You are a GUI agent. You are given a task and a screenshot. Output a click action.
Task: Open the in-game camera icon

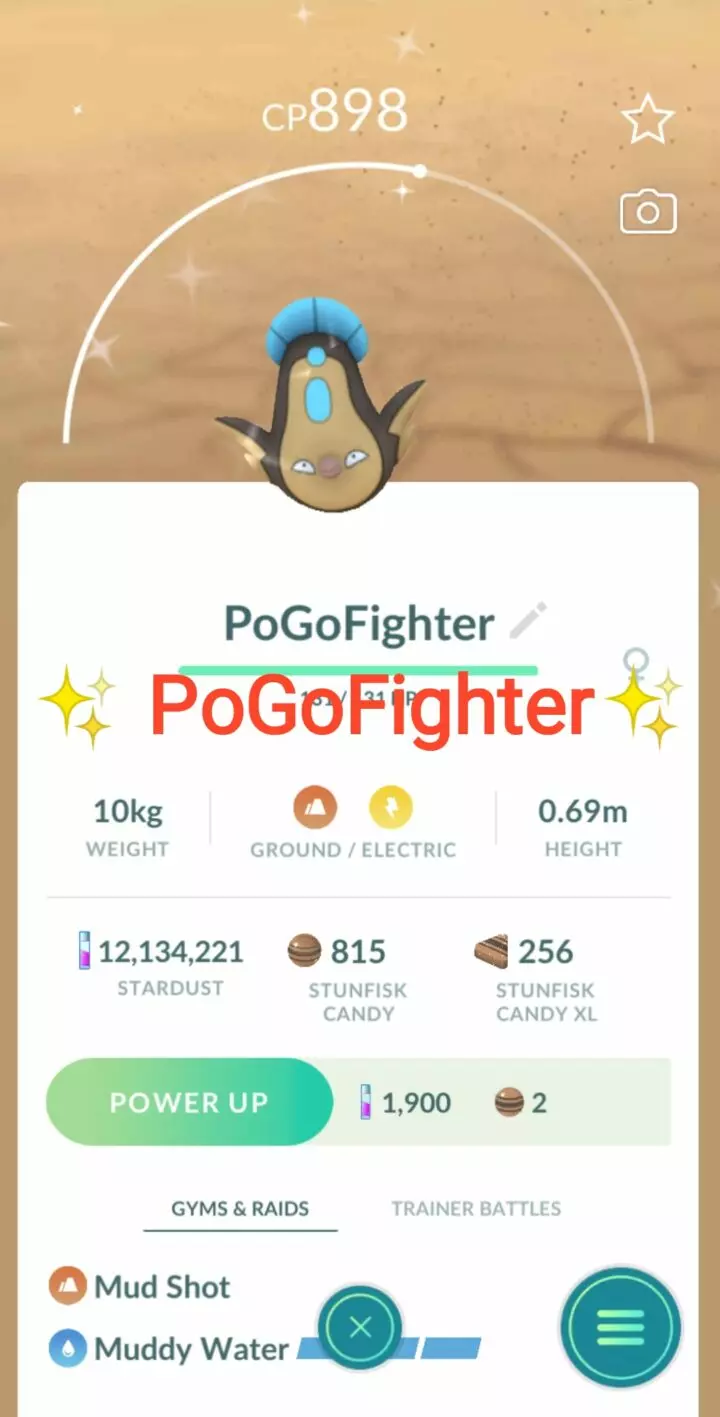647,211
